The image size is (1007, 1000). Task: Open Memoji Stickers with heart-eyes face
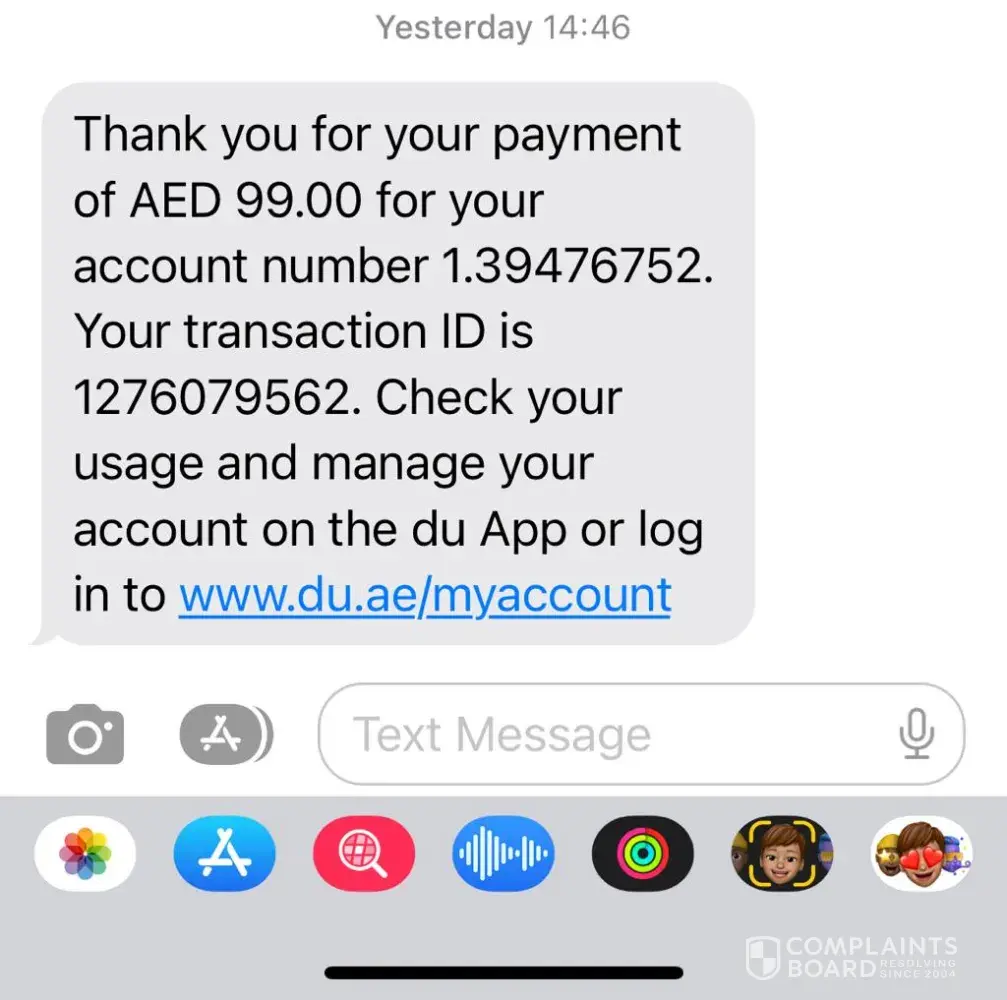921,854
